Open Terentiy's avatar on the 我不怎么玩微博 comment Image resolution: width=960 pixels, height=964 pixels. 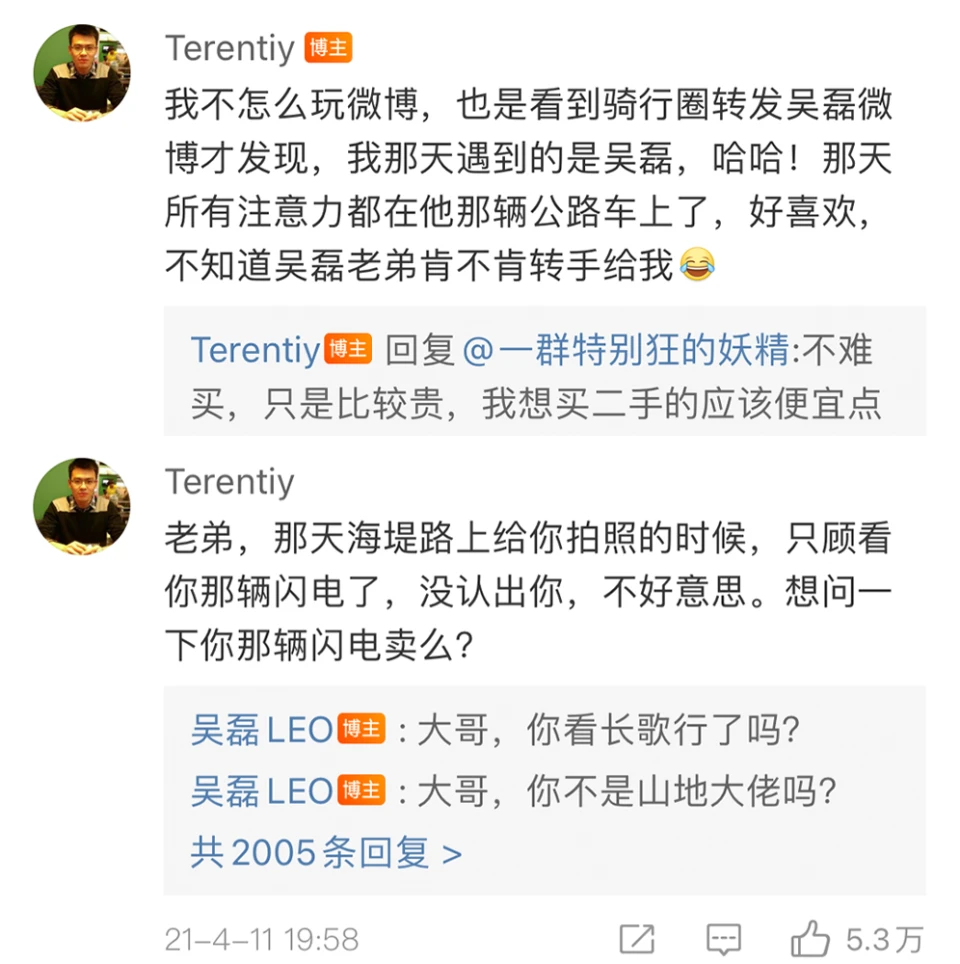click(82, 69)
